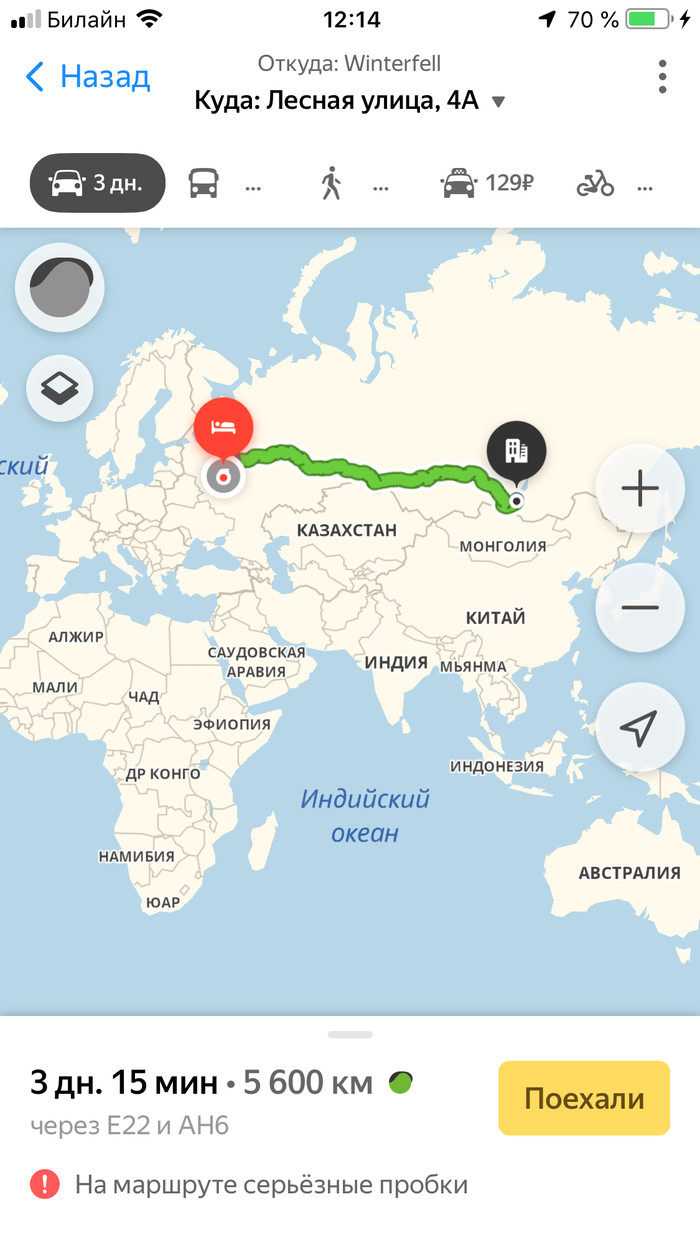Screen dimensions: 700x1245
Task: Open the map layers button
Action: pyautogui.click(x=60, y=387)
